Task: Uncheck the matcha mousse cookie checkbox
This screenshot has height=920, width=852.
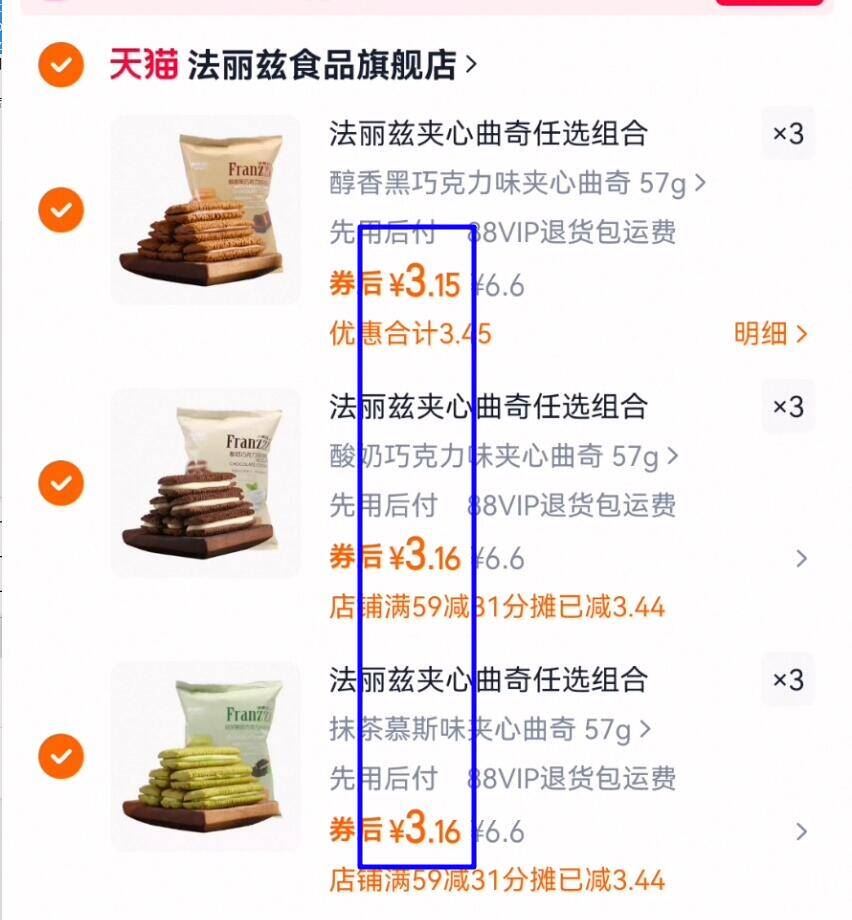Action: (62, 757)
